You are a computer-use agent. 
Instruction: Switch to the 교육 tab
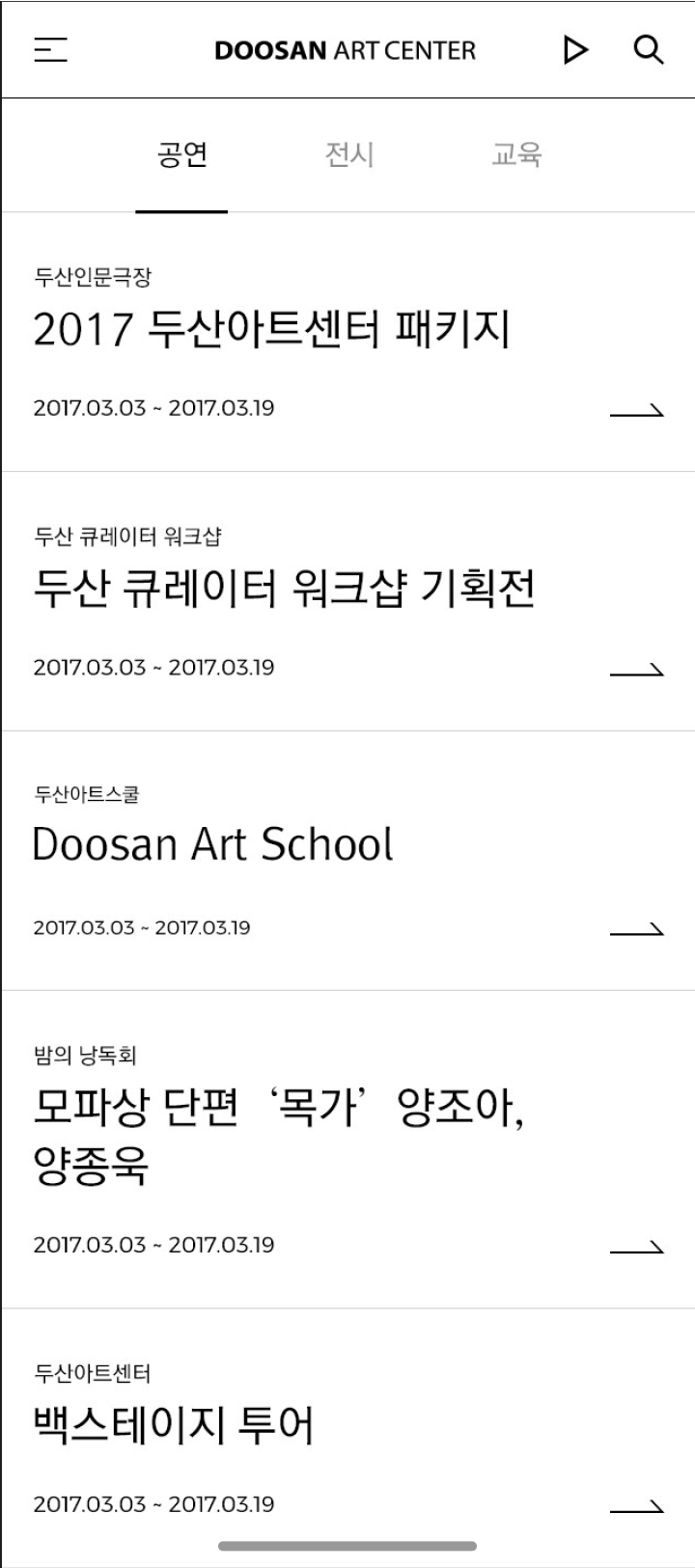[x=516, y=155]
